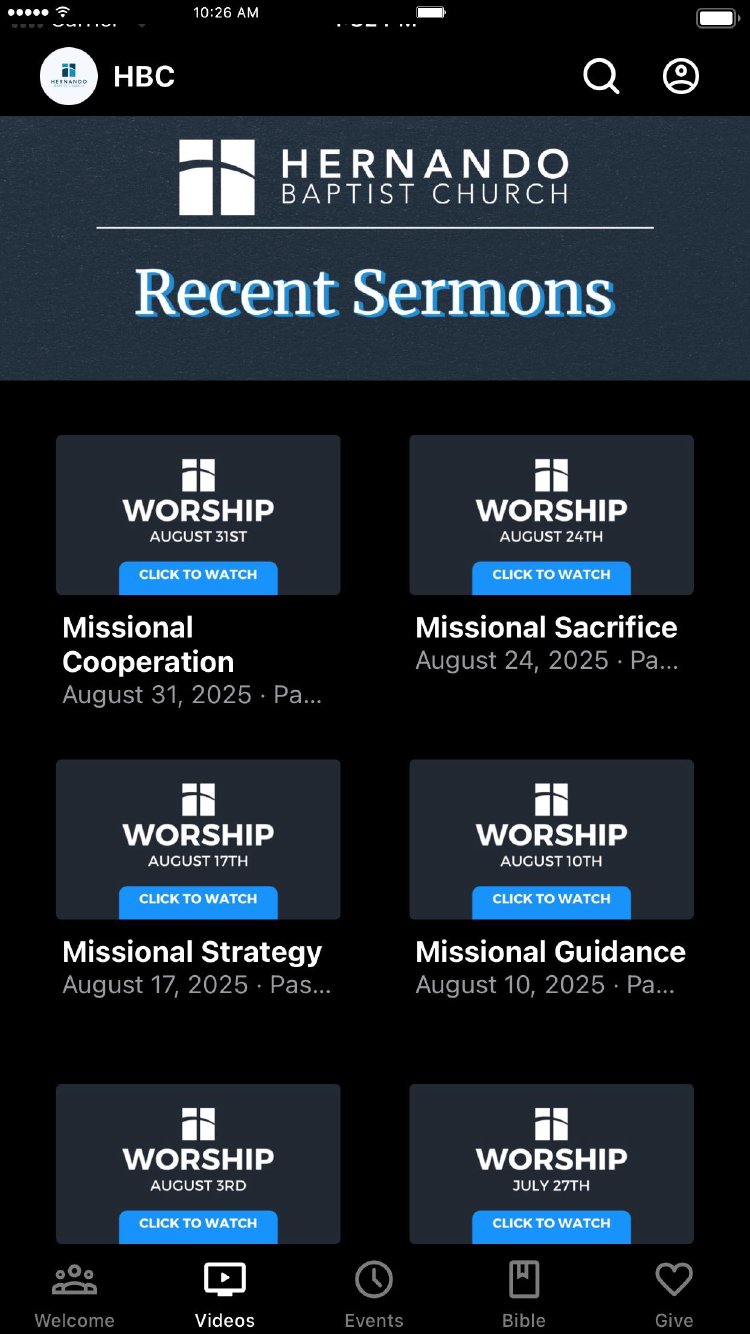This screenshot has width=750, height=1334.
Task: Go to the Events tab
Action: pos(374,1294)
